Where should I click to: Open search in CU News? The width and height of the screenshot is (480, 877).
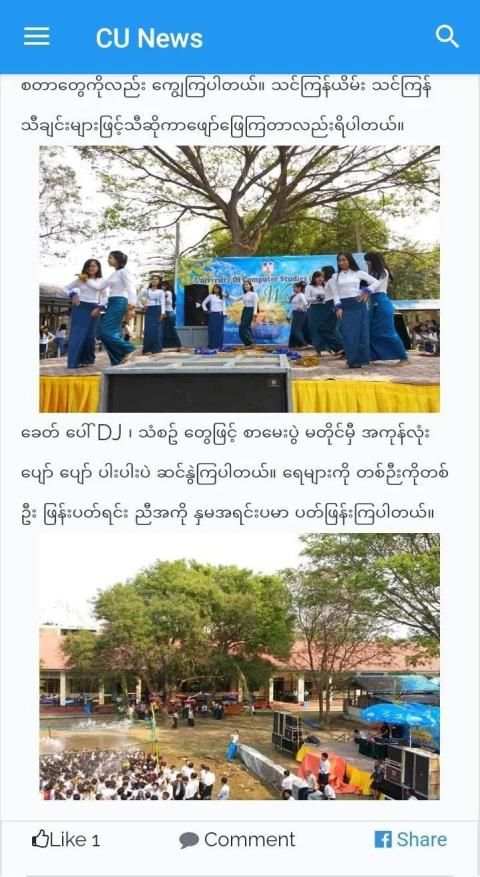point(447,37)
